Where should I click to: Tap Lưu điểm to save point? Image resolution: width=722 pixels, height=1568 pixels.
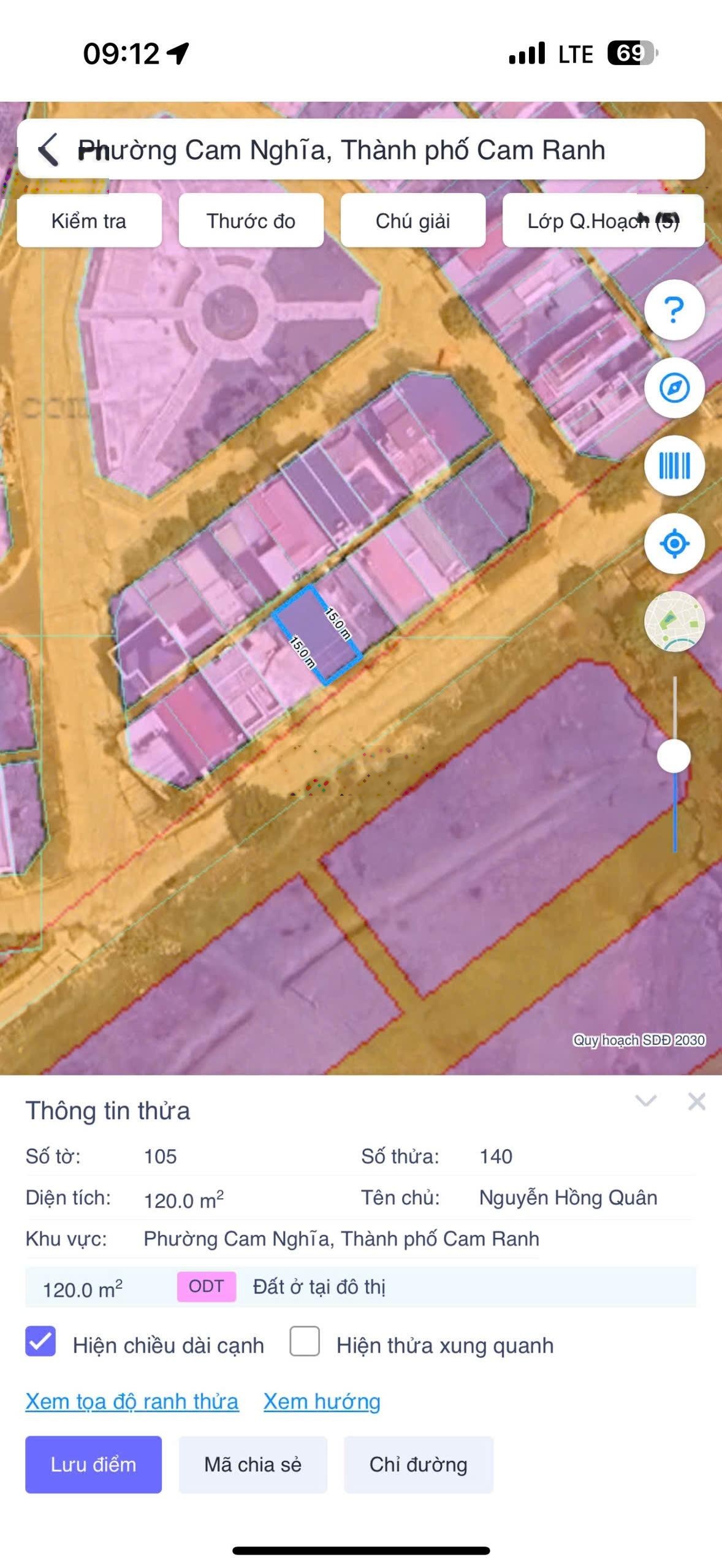coord(93,1464)
